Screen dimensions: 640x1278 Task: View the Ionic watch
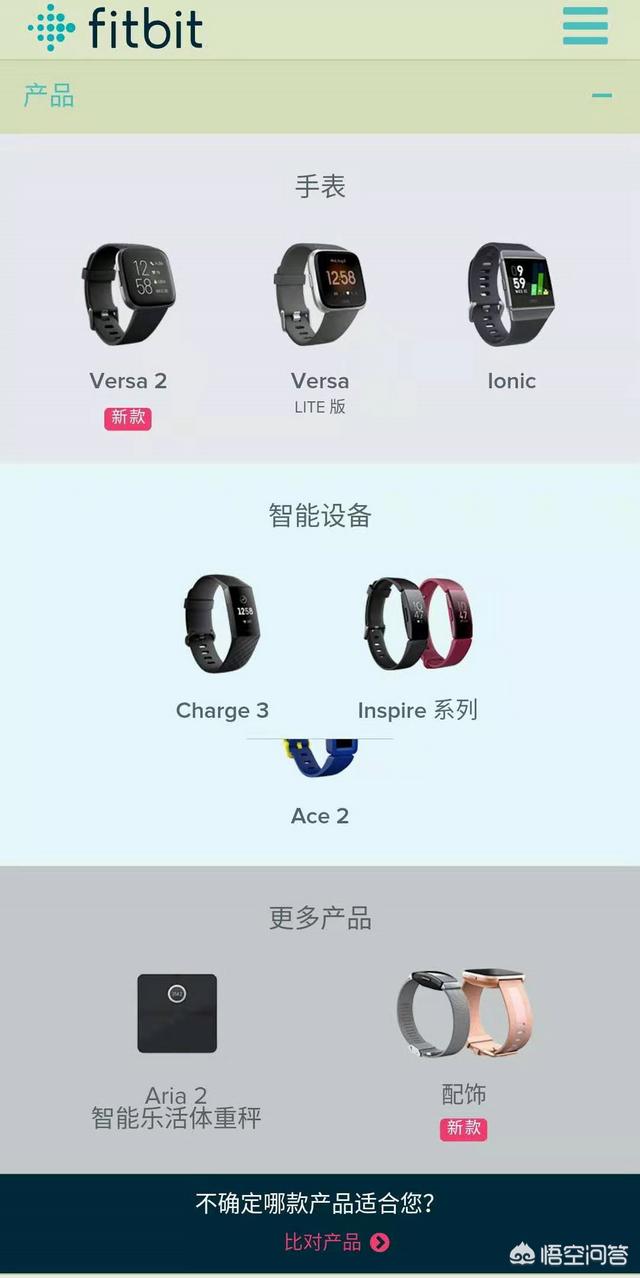coord(511,300)
